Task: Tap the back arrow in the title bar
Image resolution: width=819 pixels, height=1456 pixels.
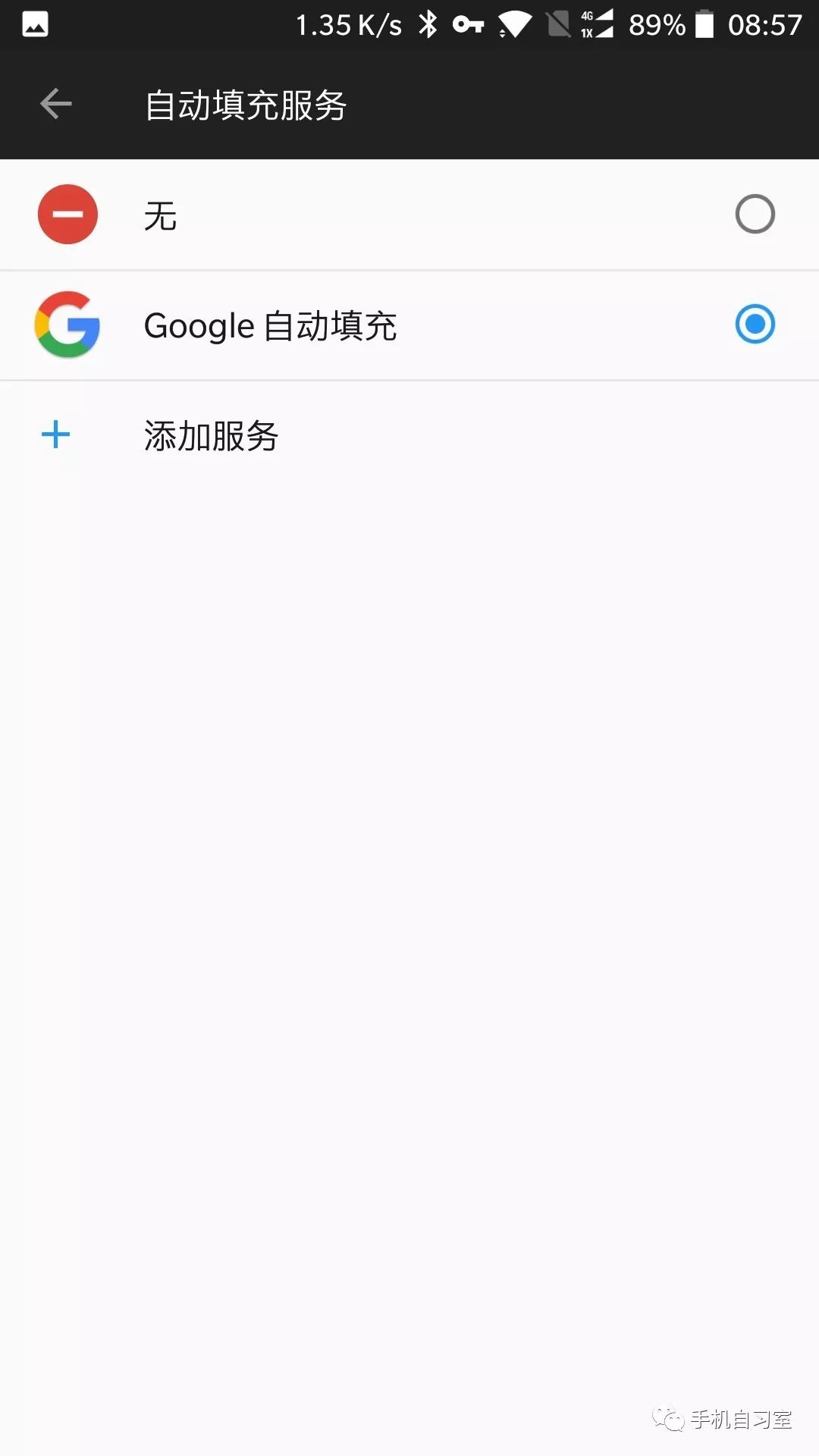Action: click(55, 104)
